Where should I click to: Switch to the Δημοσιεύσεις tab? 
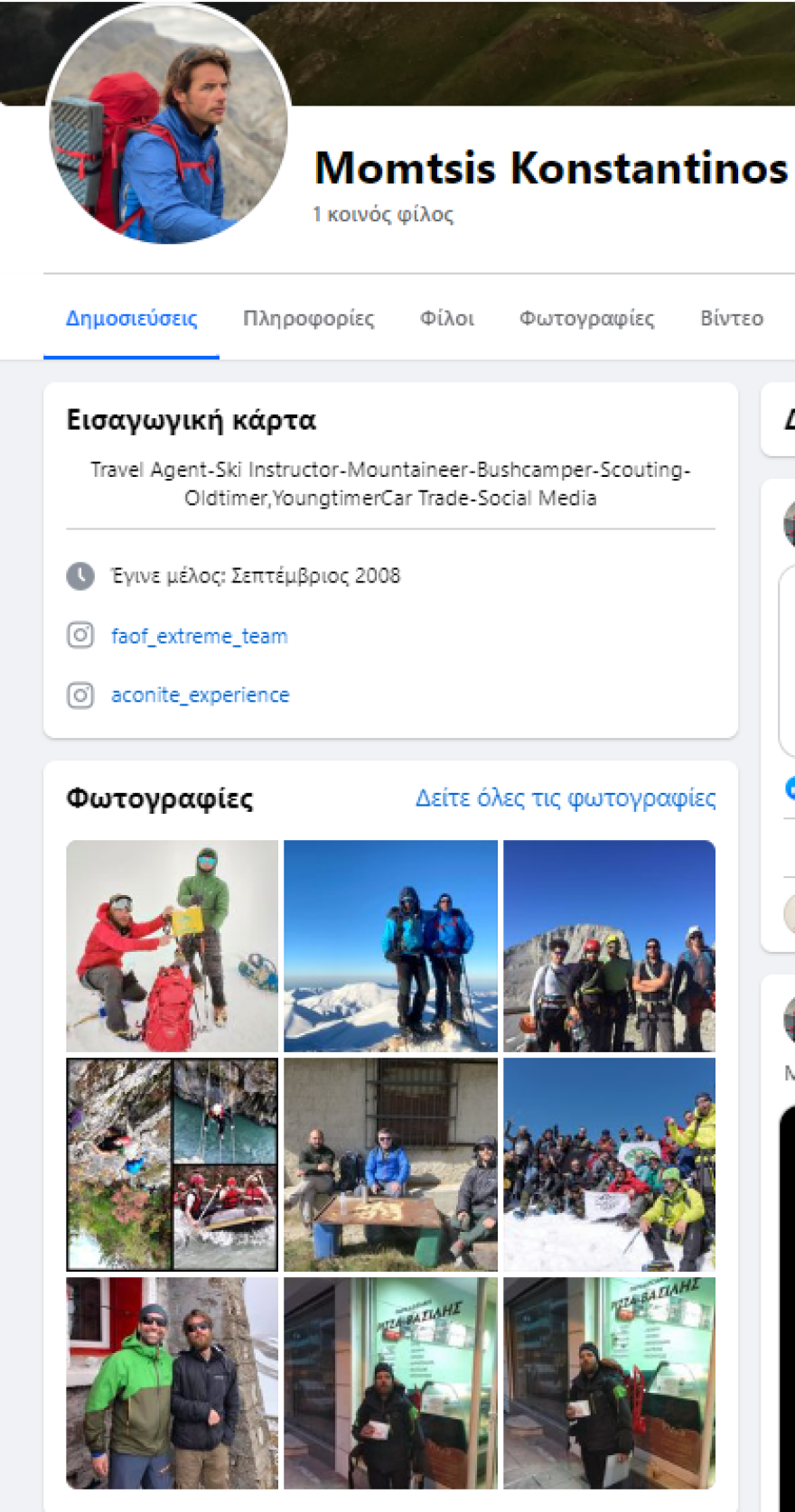[x=132, y=319]
